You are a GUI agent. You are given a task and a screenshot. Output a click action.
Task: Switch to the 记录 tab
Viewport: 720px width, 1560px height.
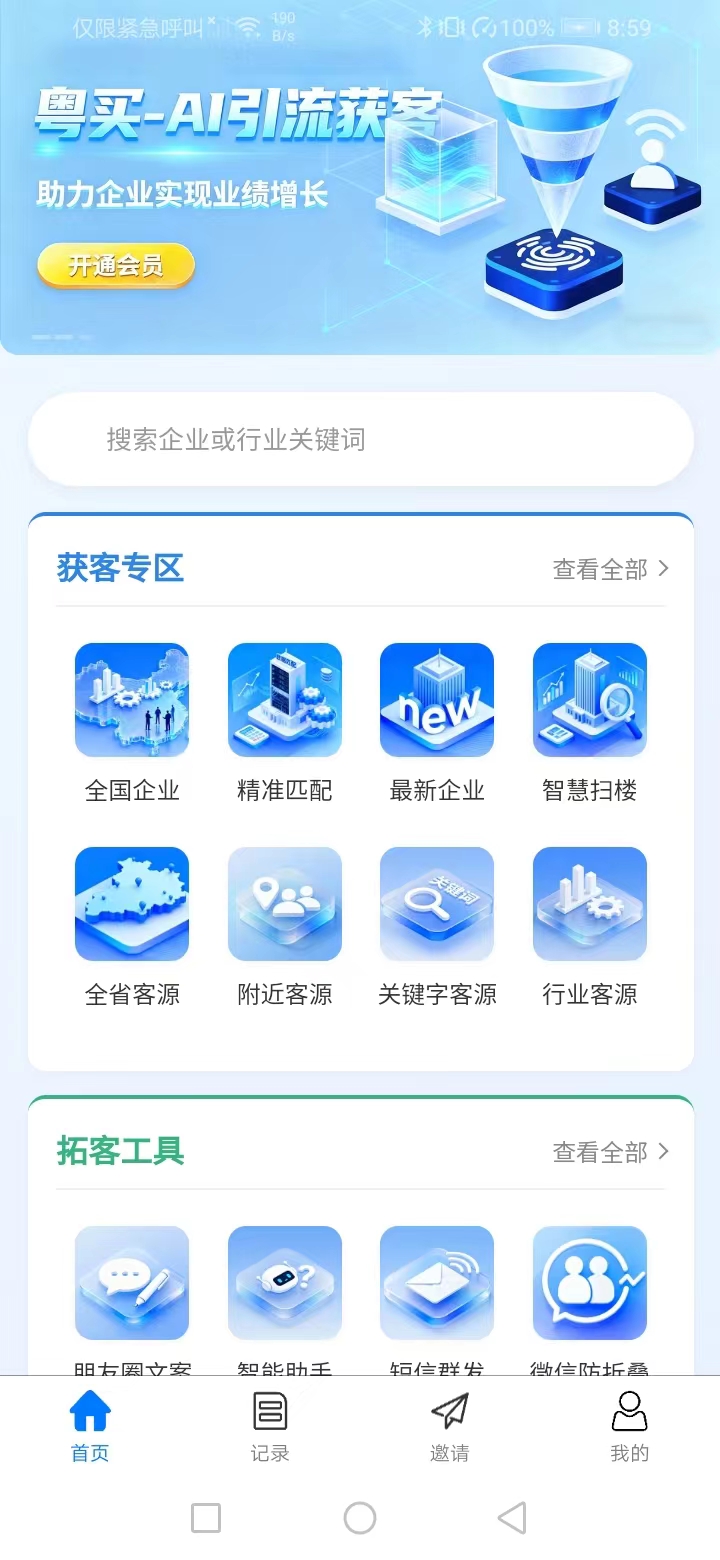coord(270,1425)
